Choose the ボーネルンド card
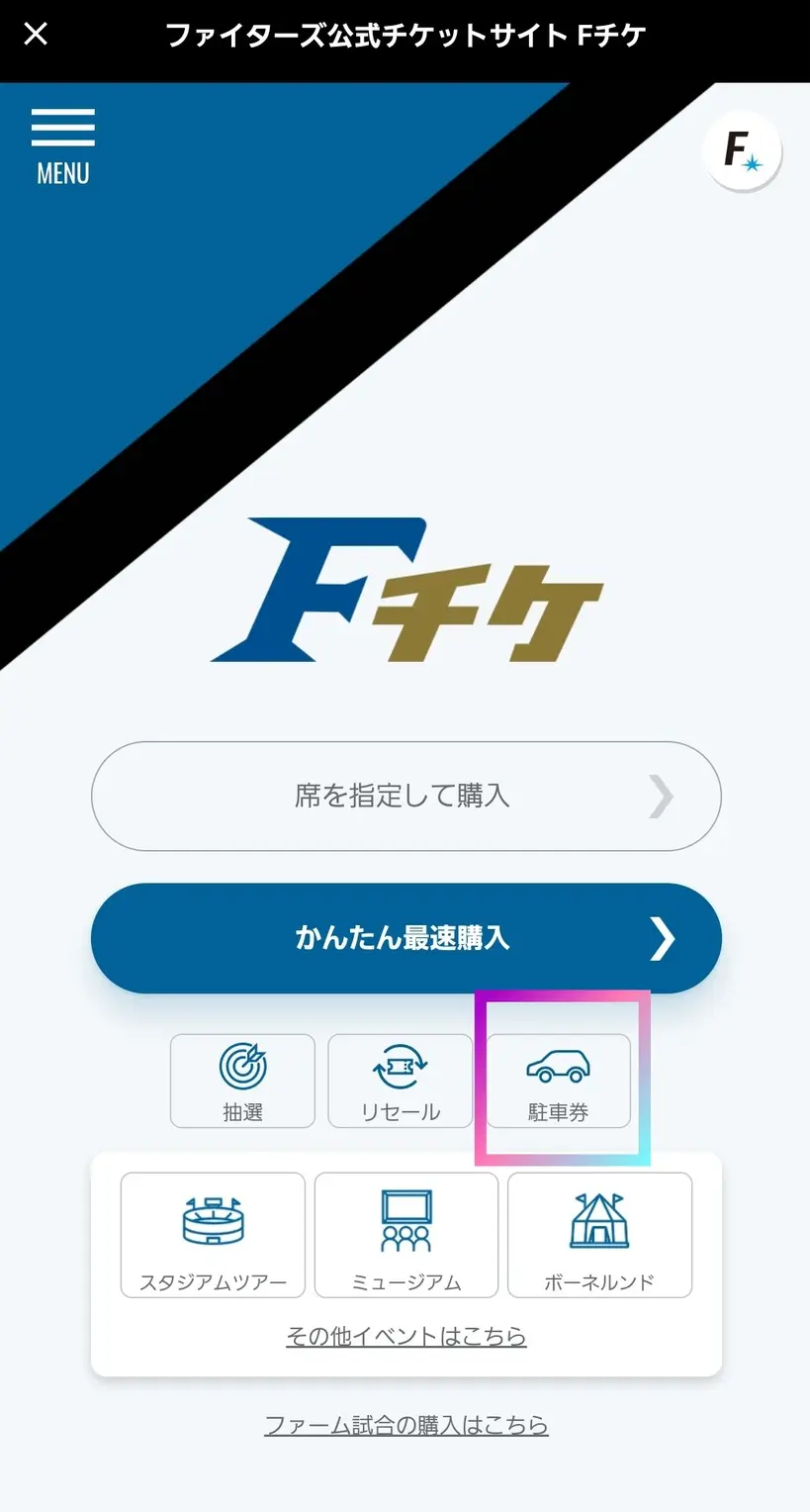Screen dimensions: 810x1512 click(599, 1234)
